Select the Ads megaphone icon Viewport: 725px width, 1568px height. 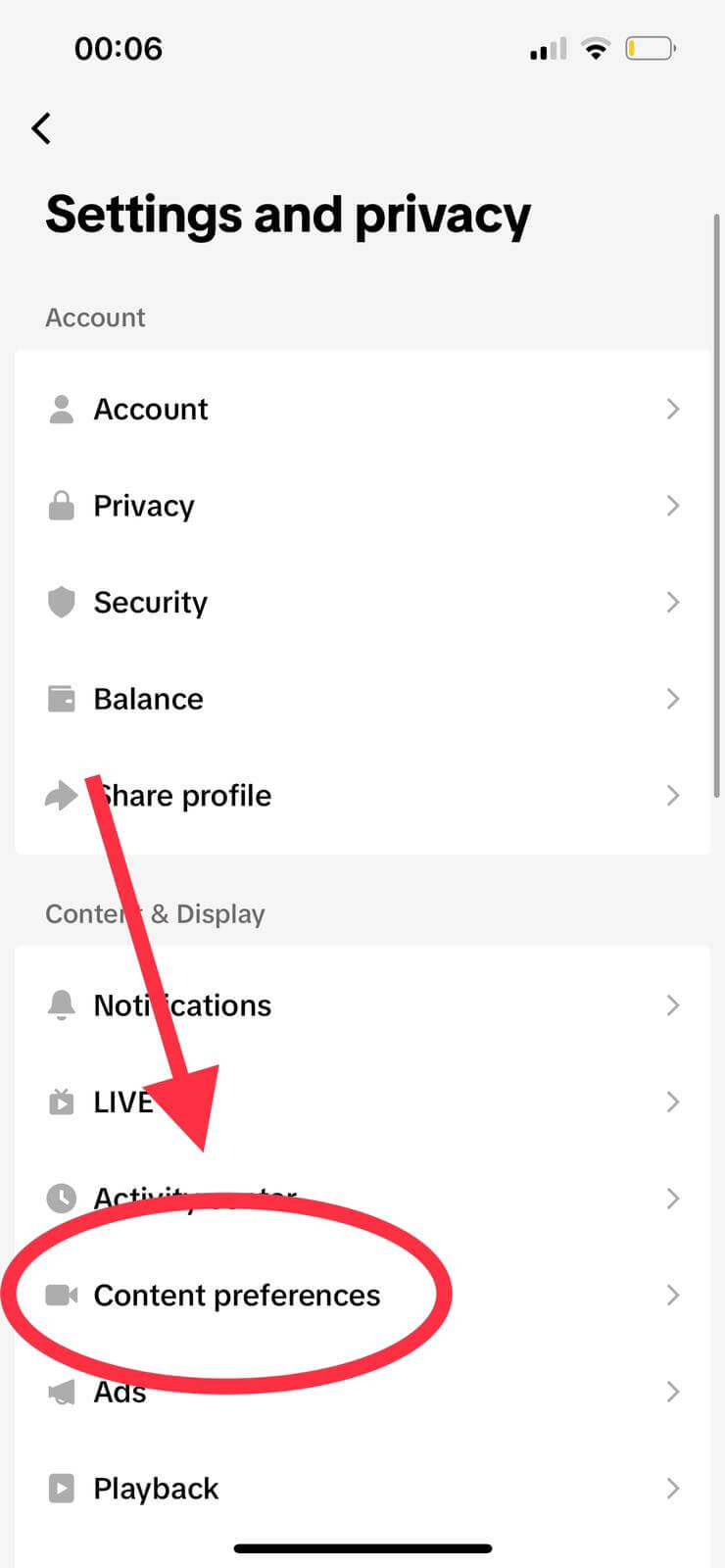62,1392
